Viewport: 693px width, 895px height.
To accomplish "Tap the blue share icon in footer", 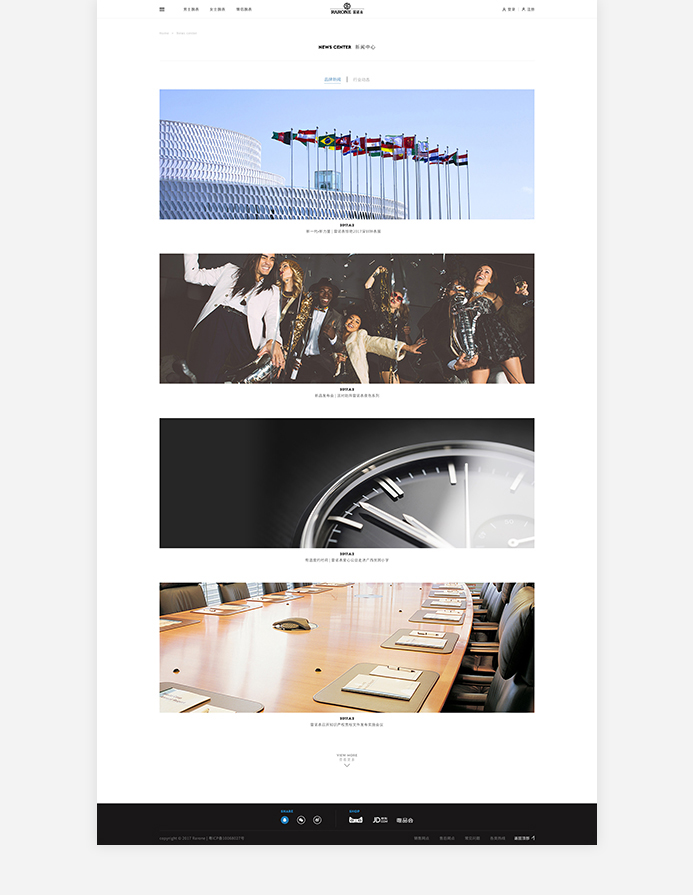I will (285, 820).
